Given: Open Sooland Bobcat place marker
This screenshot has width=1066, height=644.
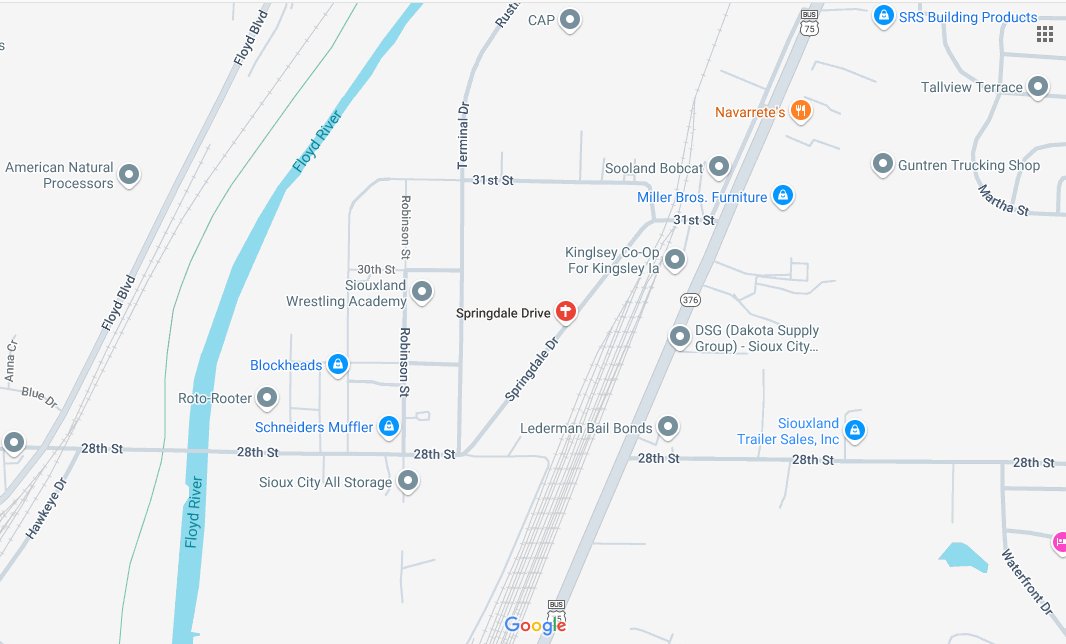Looking at the screenshot, I should [x=720, y=168].
